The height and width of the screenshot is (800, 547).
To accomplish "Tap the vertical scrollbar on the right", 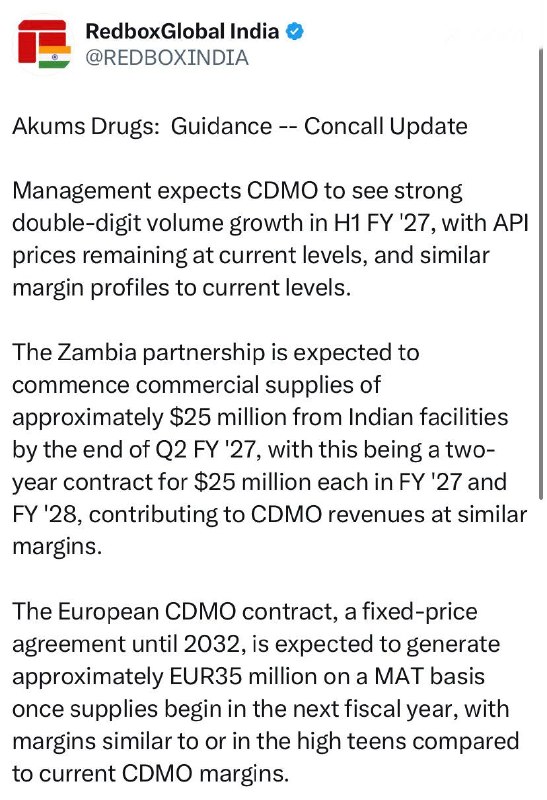I will click(x=540, y=273).
